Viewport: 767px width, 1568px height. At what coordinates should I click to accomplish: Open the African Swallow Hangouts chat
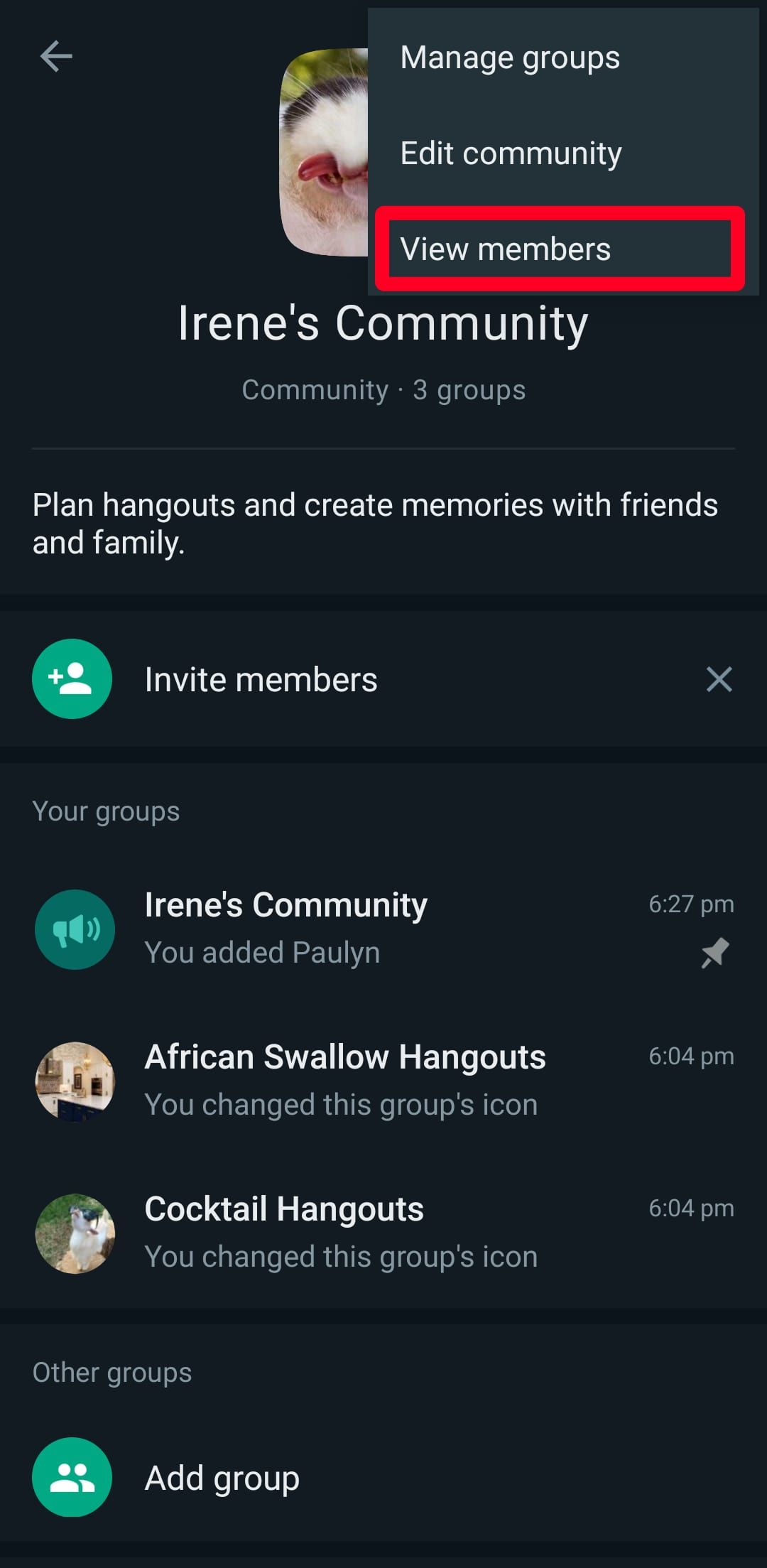355,1078
